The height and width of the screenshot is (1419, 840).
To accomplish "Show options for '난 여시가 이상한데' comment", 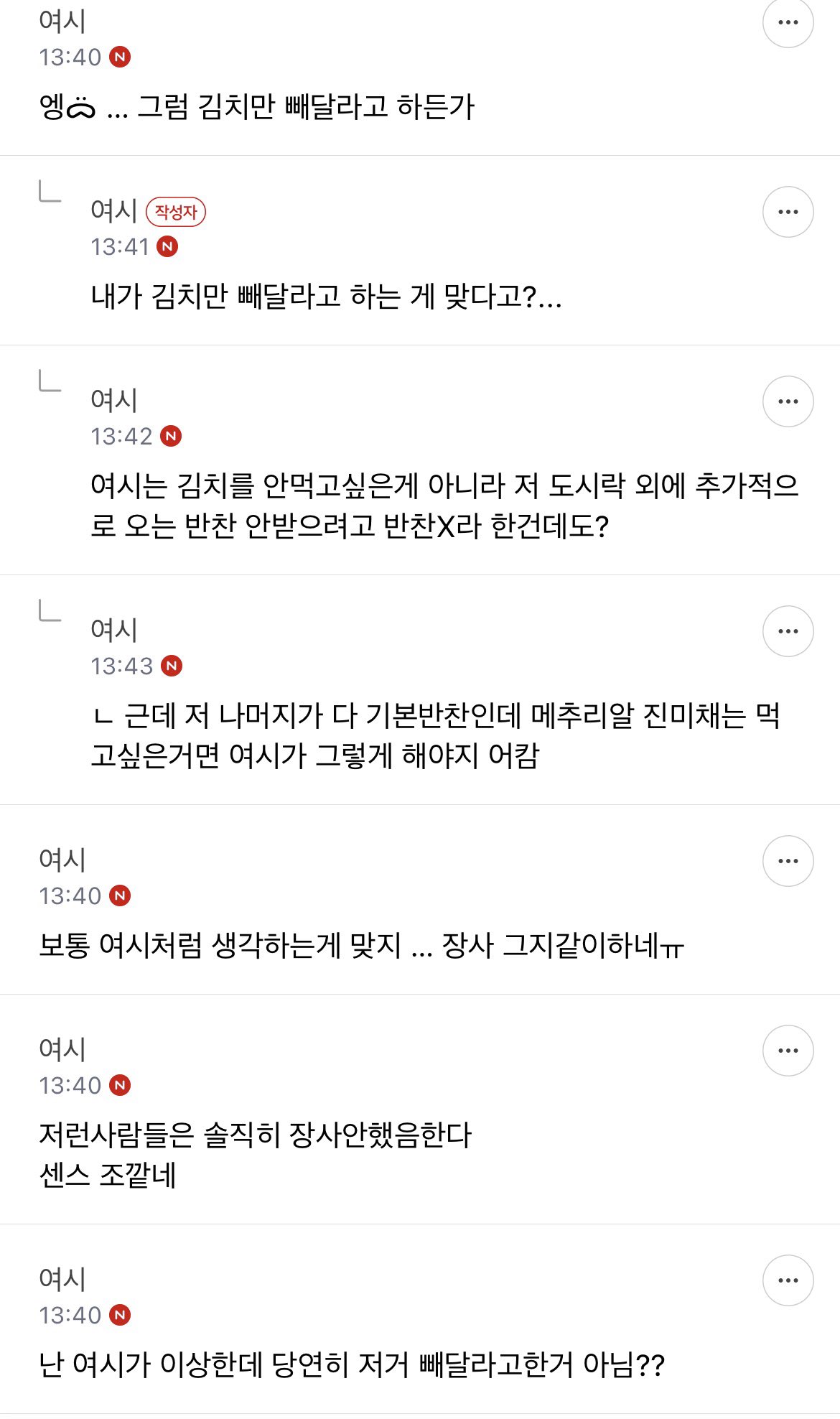I will [x=788, y=1280].
